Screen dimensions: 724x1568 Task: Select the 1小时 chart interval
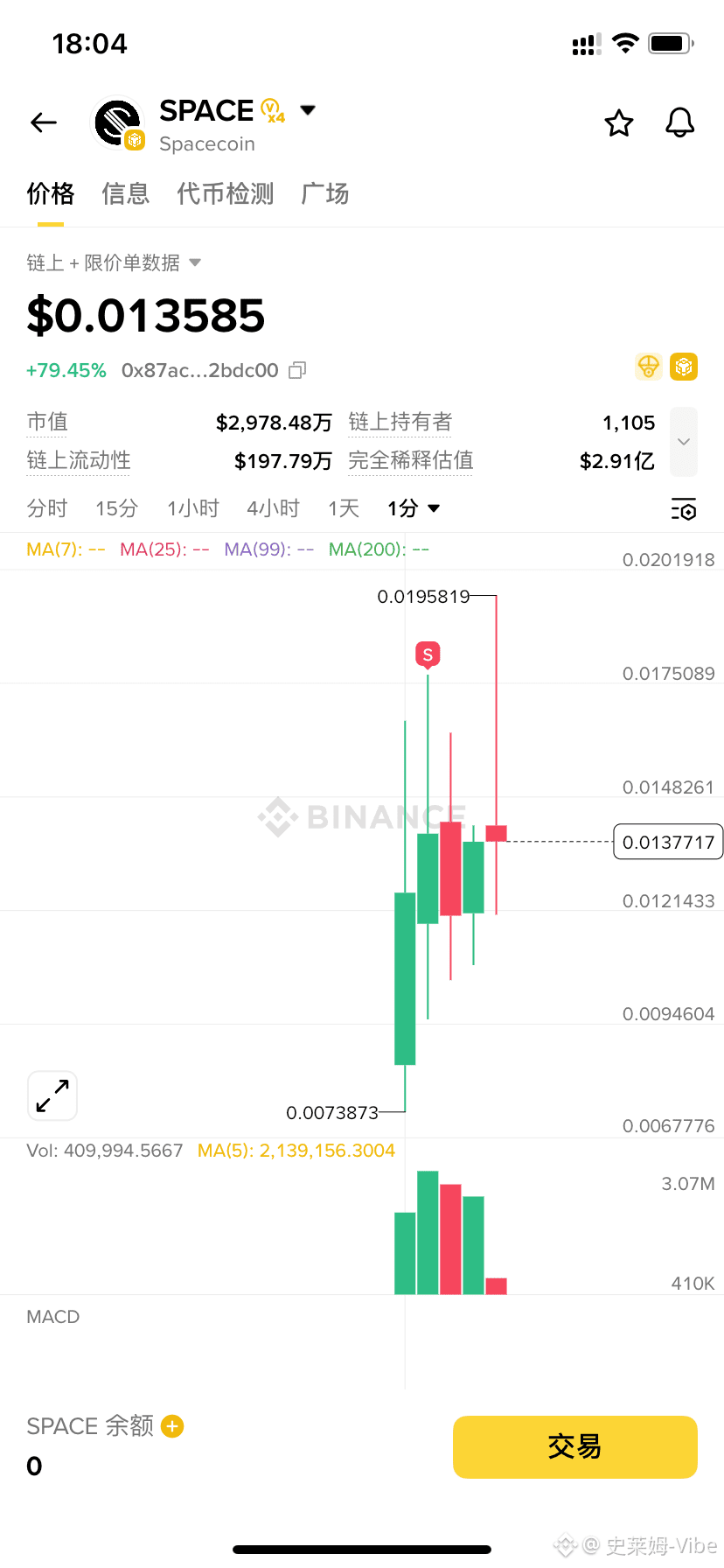point(193,508)
